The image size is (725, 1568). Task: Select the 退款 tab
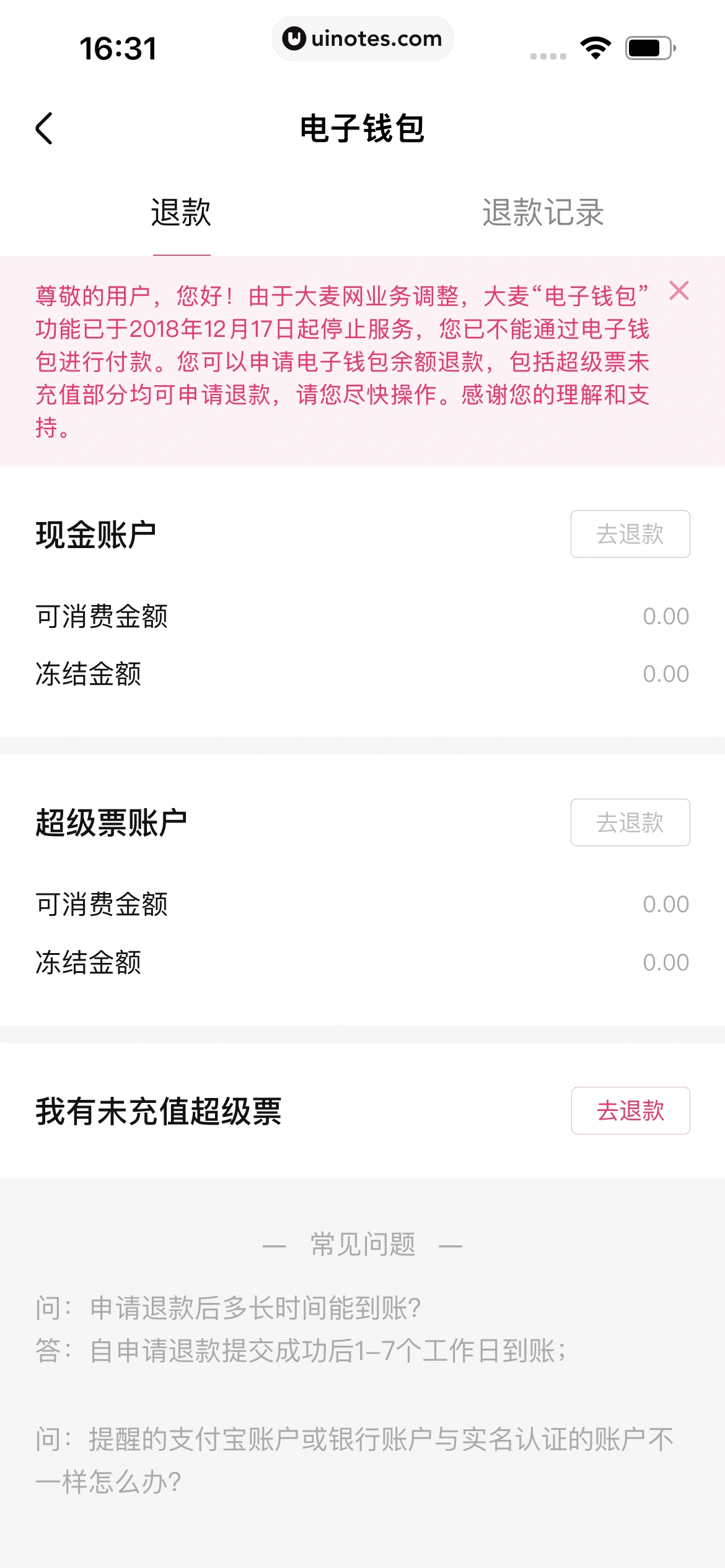point(181,213)
